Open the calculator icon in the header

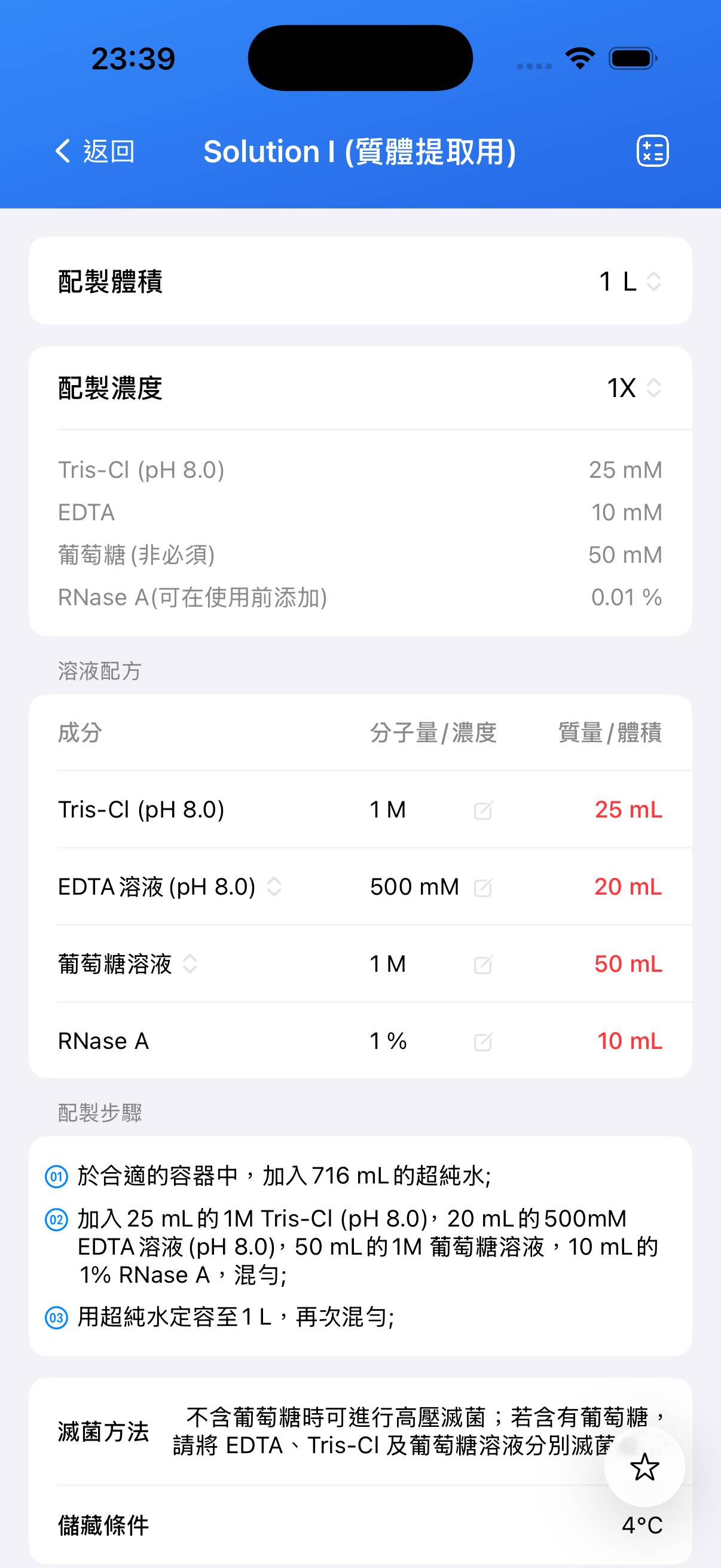point(652,150)
